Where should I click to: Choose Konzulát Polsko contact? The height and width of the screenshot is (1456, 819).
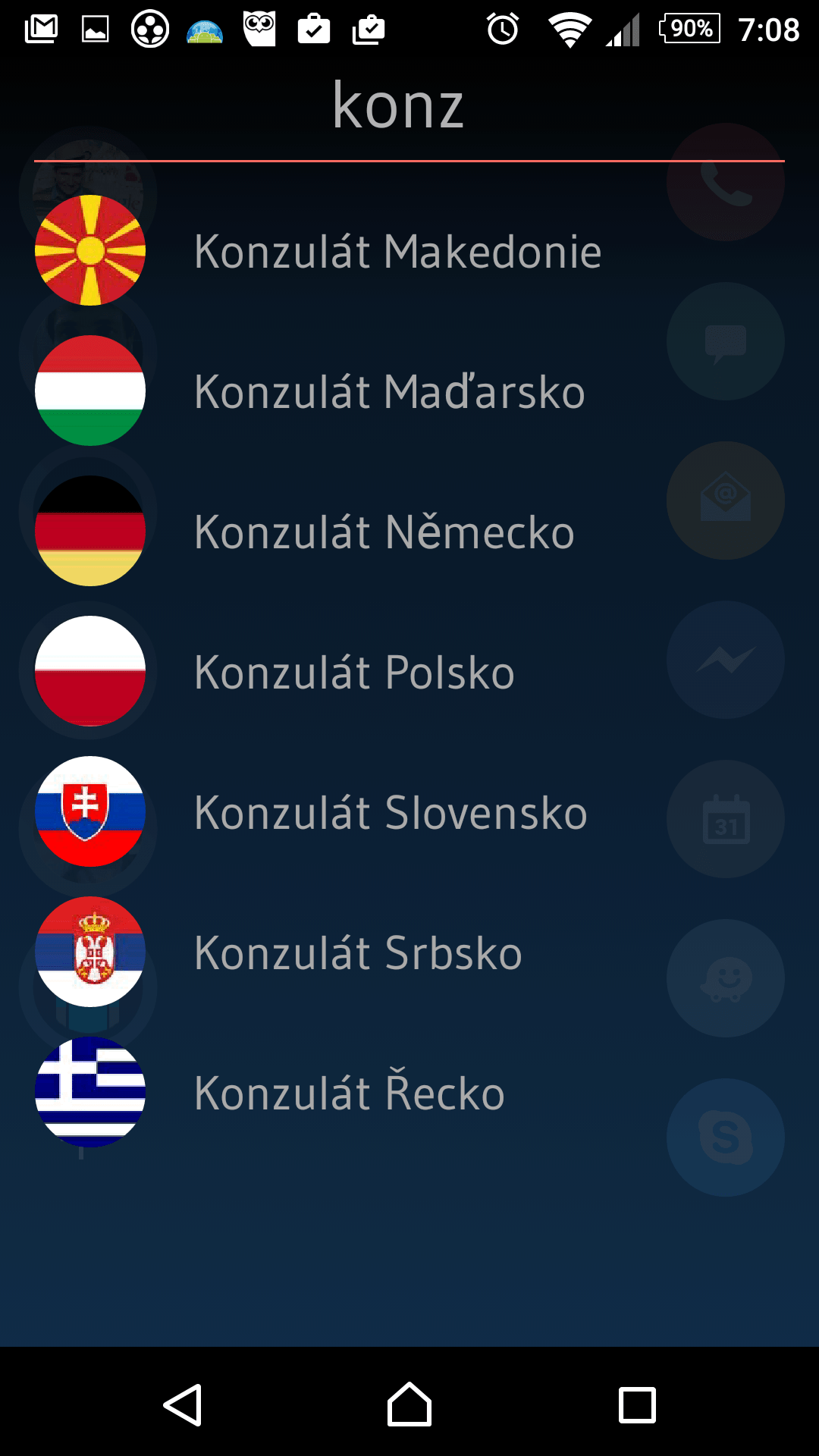[x=354, y=672]
